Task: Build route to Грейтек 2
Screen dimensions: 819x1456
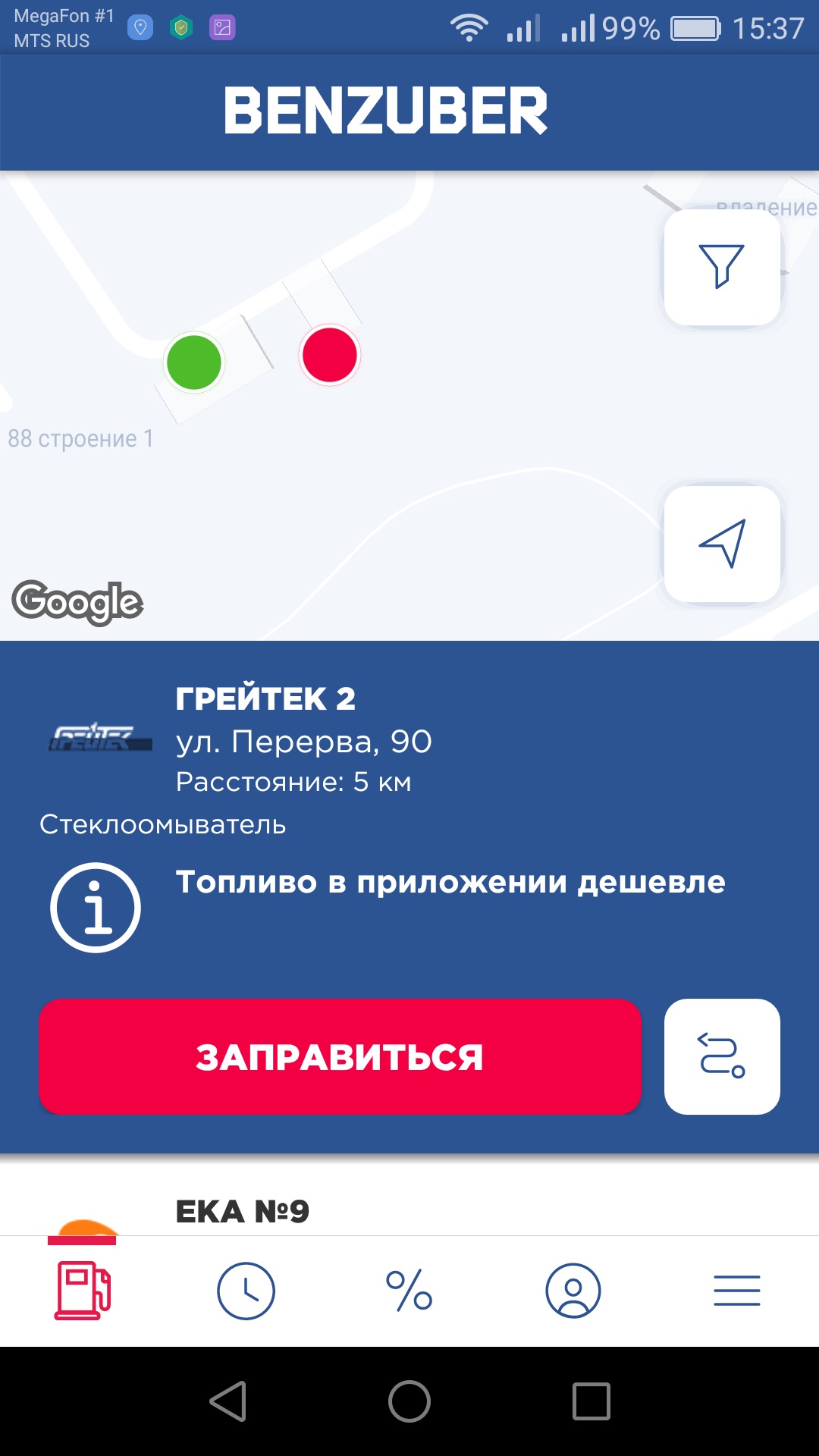Action: click(x=722, y=1056)
